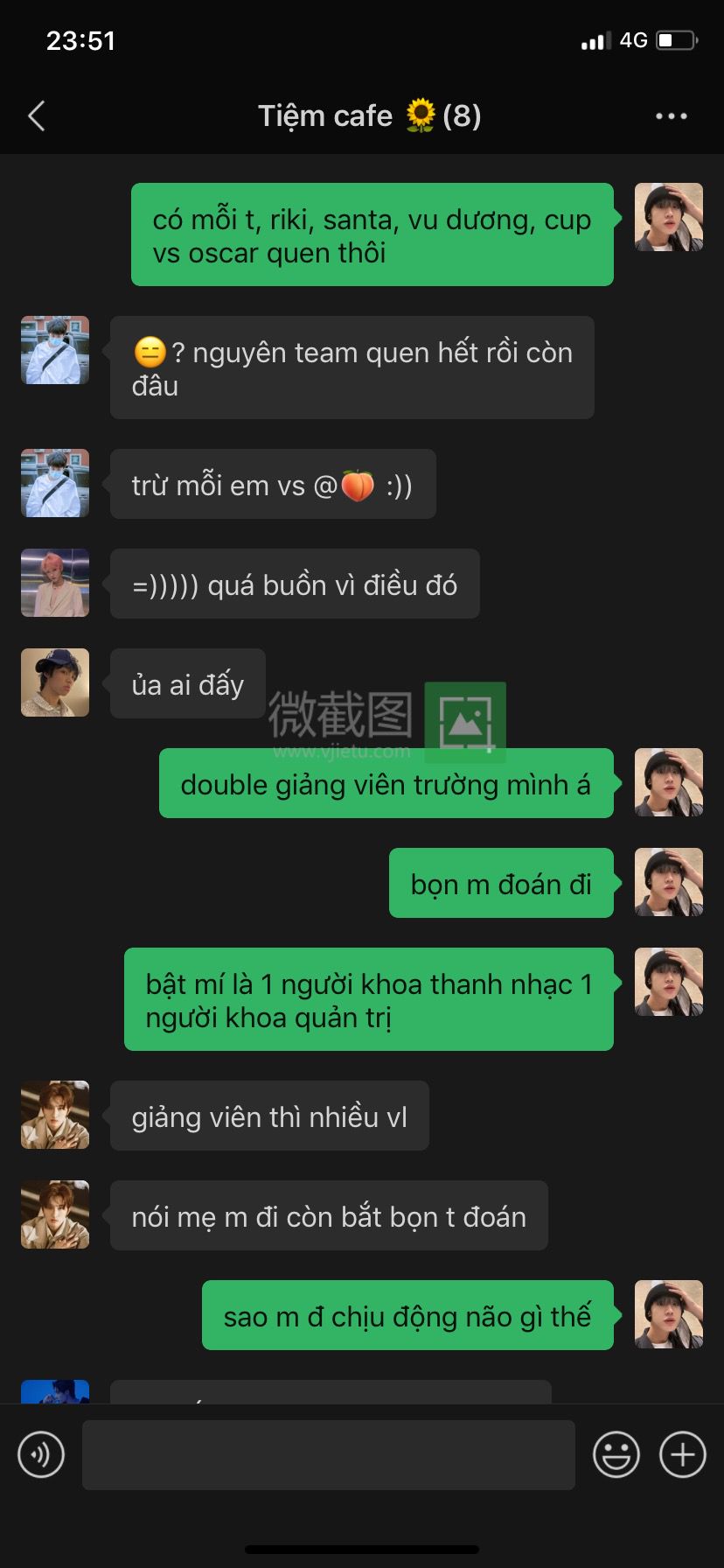Viewport: 724px width, 1568px height.
Task: View profile of 'quá buồn vì điều đó' sender
Action: pos(55,583)
